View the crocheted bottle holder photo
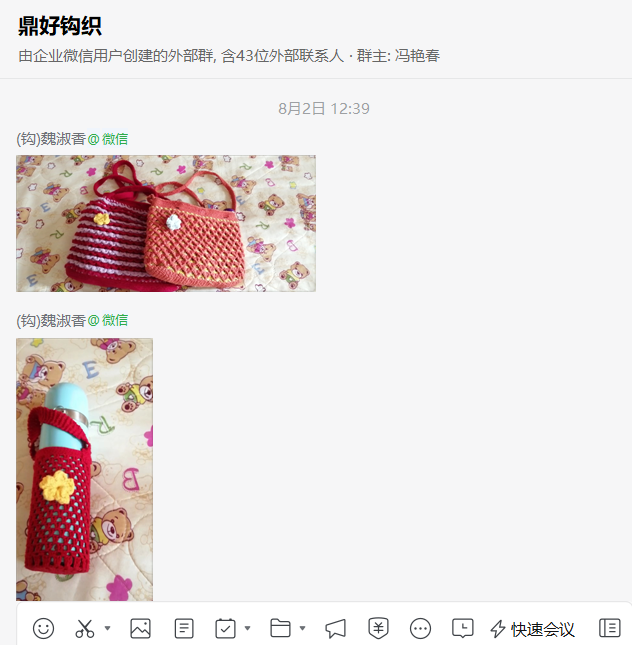This screenshot has width=632, height=645. (x=85, y=469)
